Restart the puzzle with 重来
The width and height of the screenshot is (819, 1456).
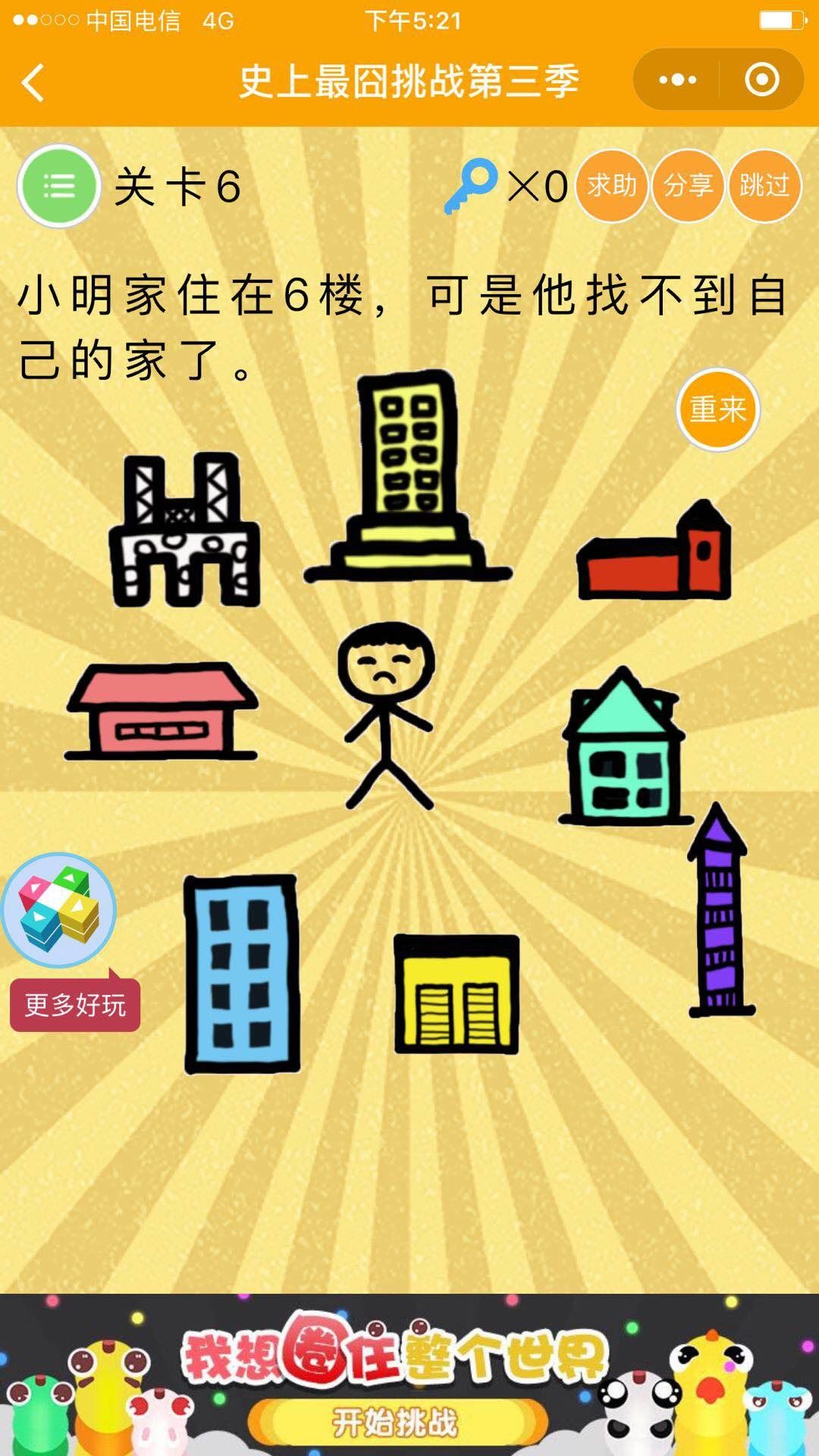click(717, 409)
